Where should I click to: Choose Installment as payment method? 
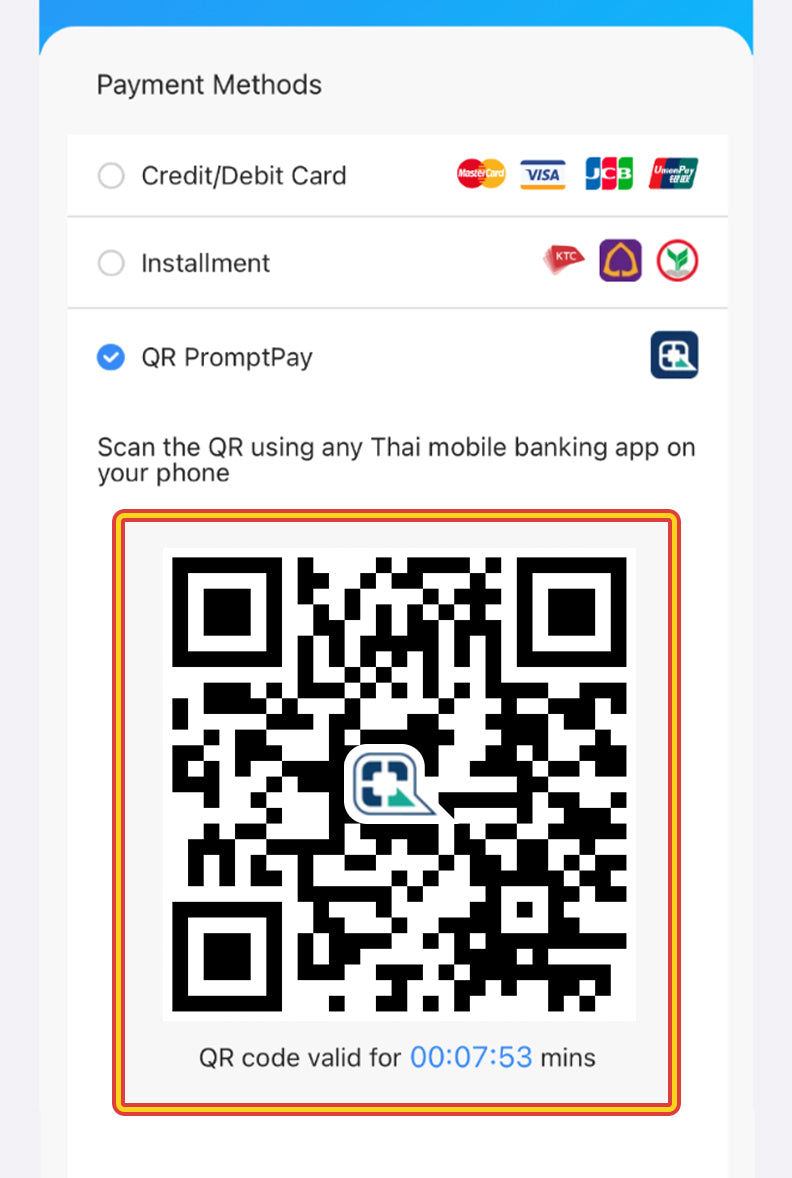(x=111, y=264)
